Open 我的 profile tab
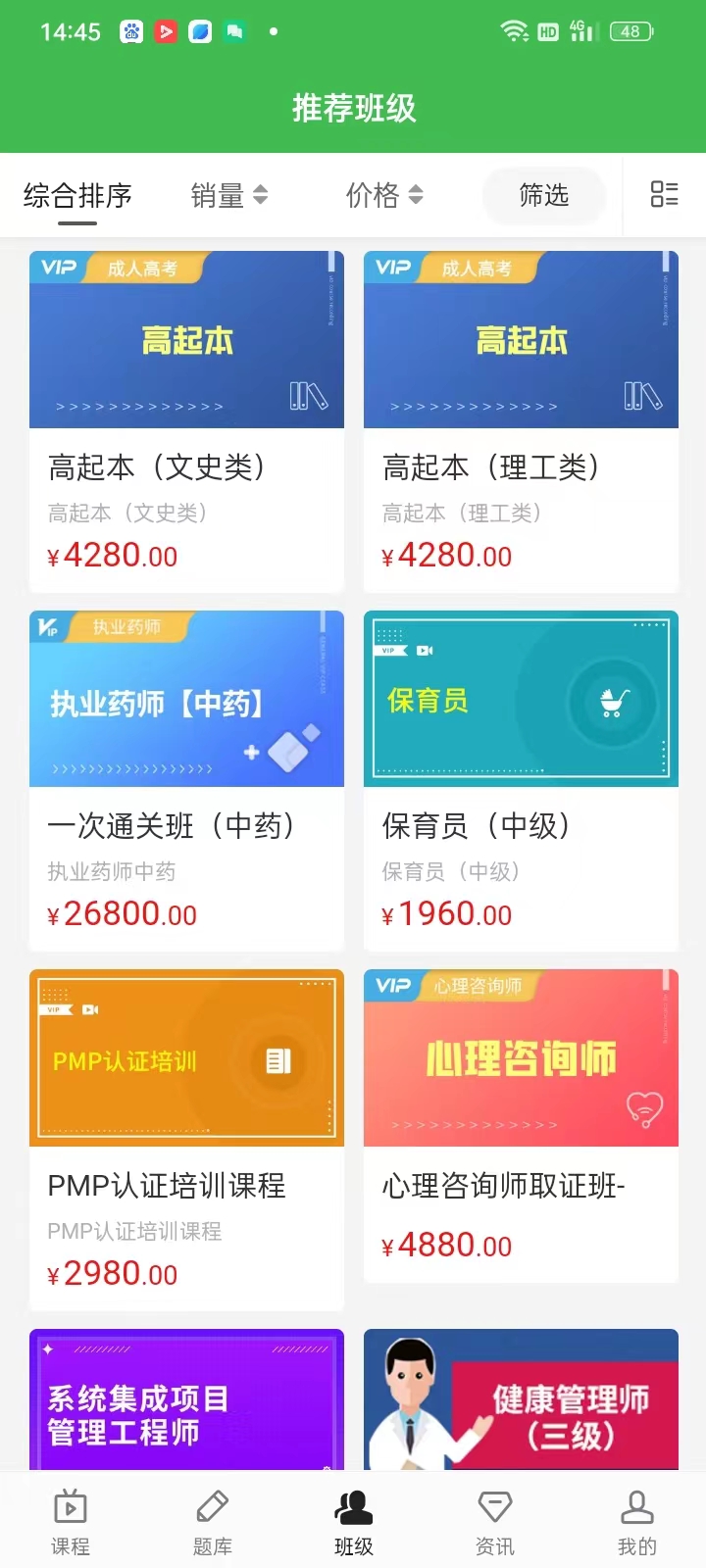Screen dimensions: 706x1568 [636, 1522]
